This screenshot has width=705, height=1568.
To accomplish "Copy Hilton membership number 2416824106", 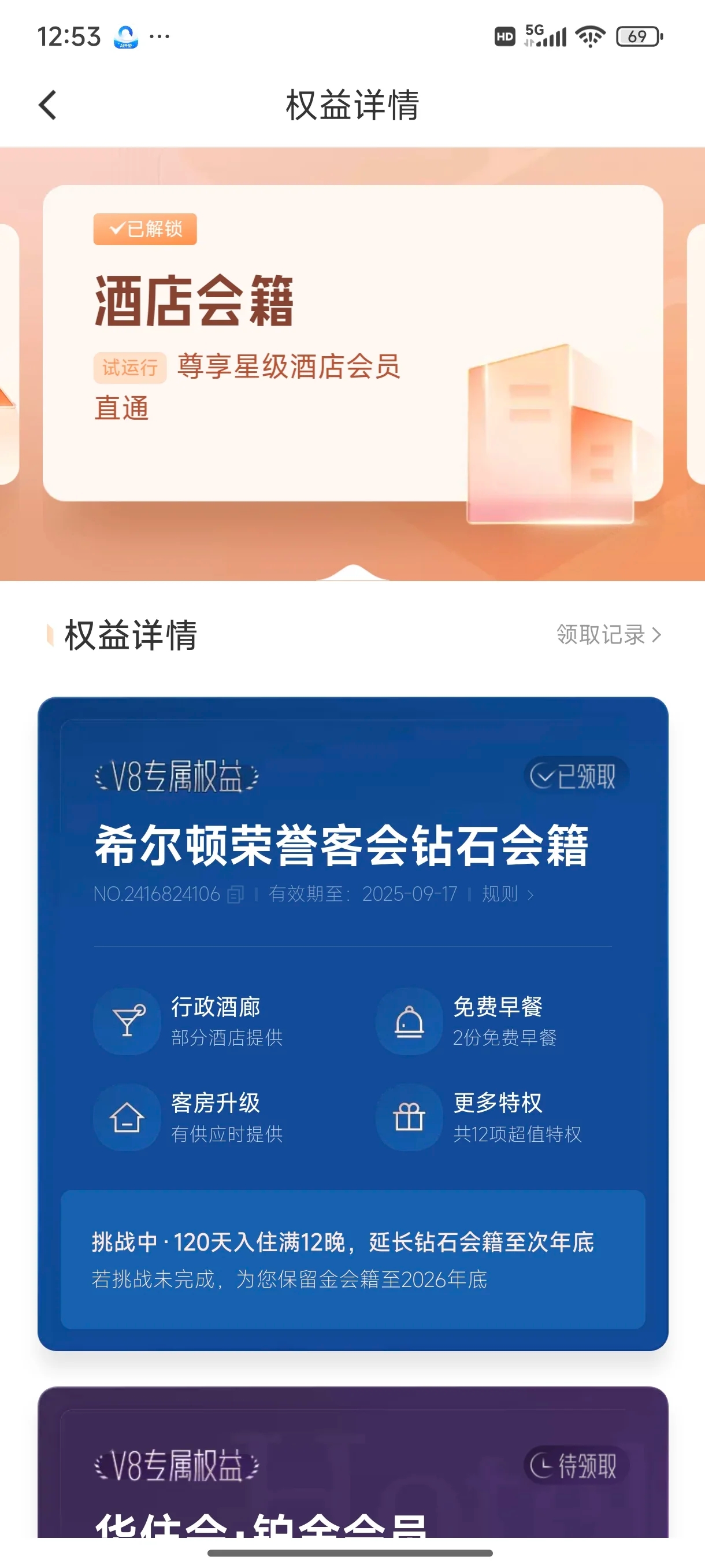I will point(235,894).
